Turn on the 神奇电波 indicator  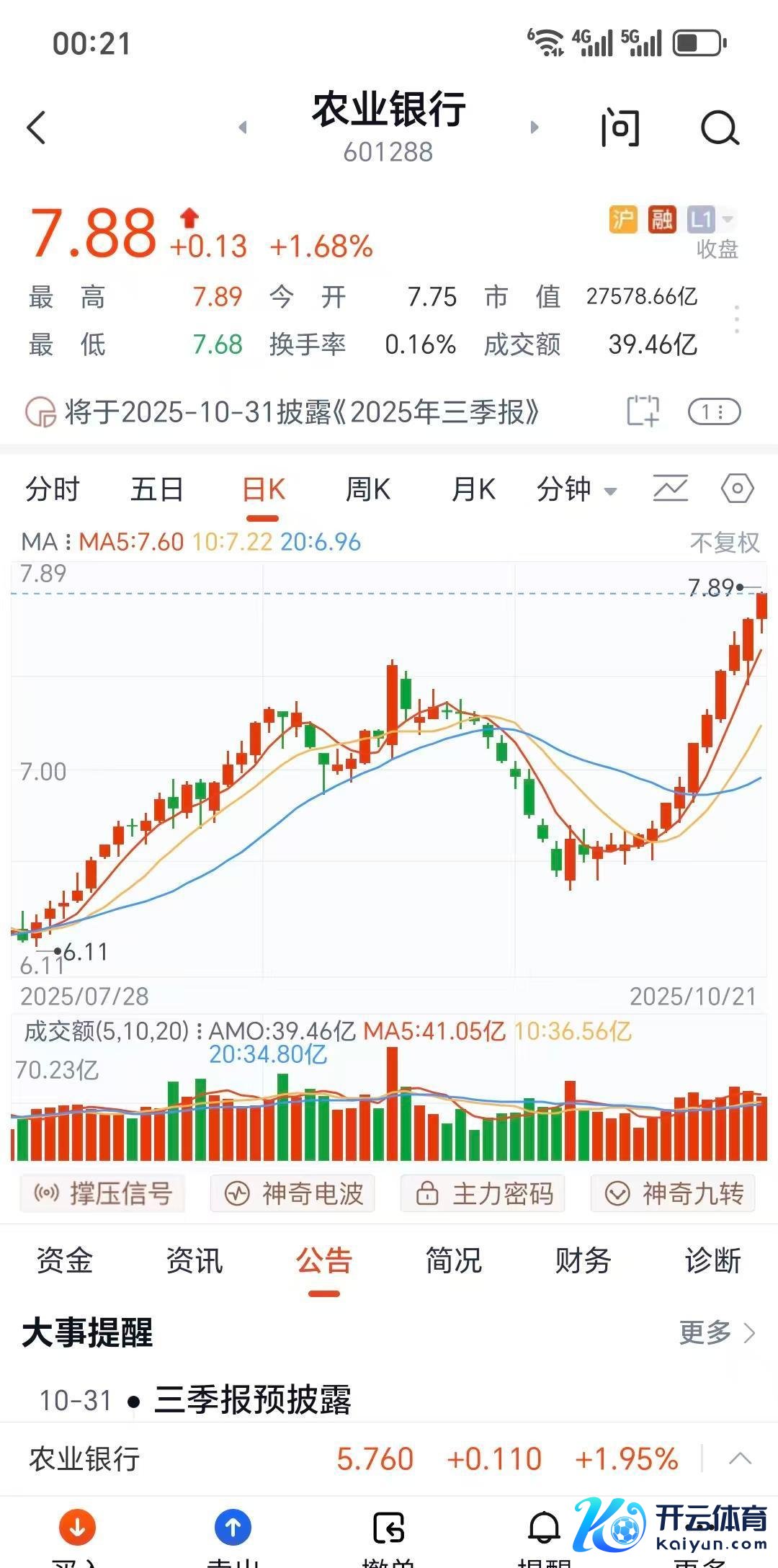point(292,1194)
